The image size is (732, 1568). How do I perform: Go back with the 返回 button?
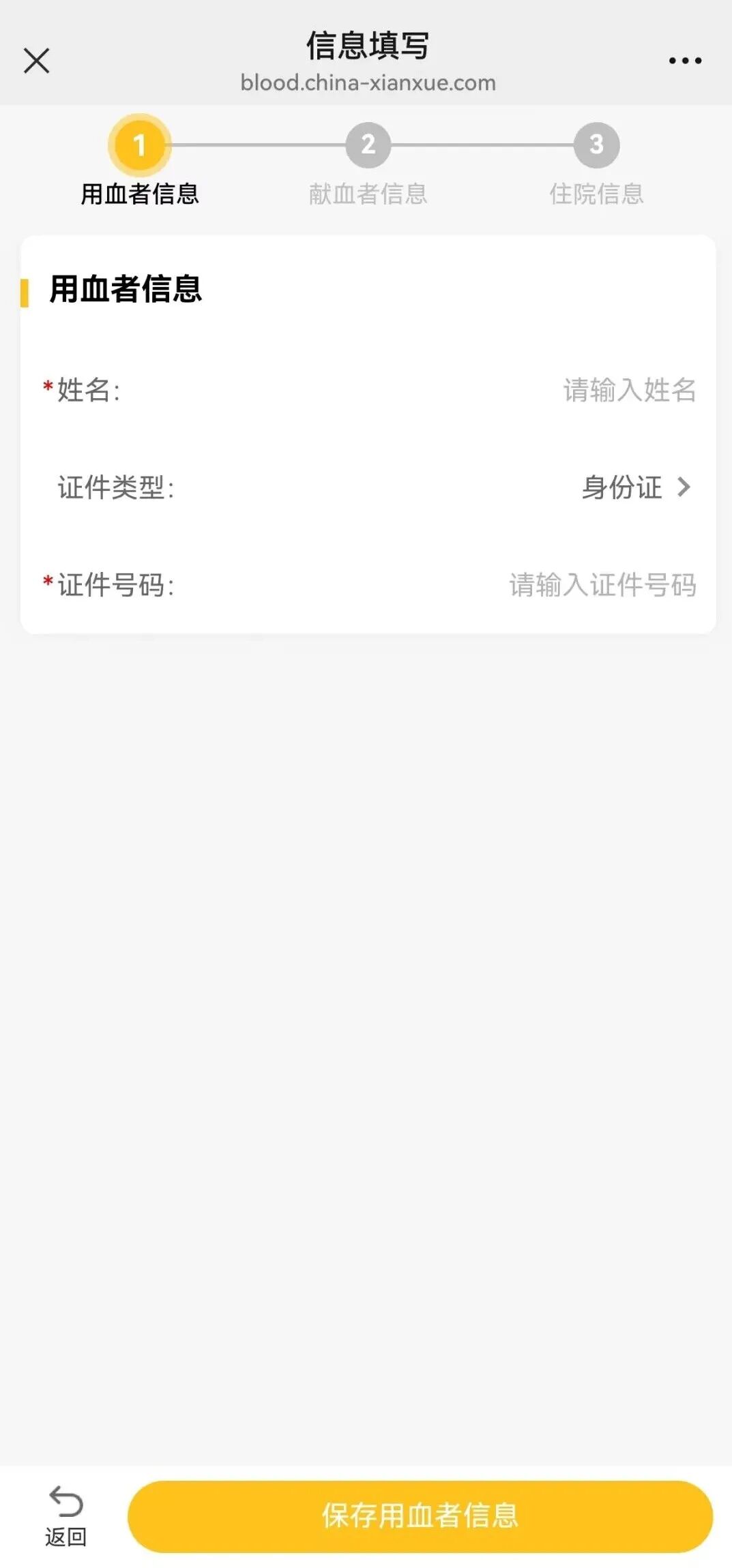pyautogui.click(x=65, y=1516)
